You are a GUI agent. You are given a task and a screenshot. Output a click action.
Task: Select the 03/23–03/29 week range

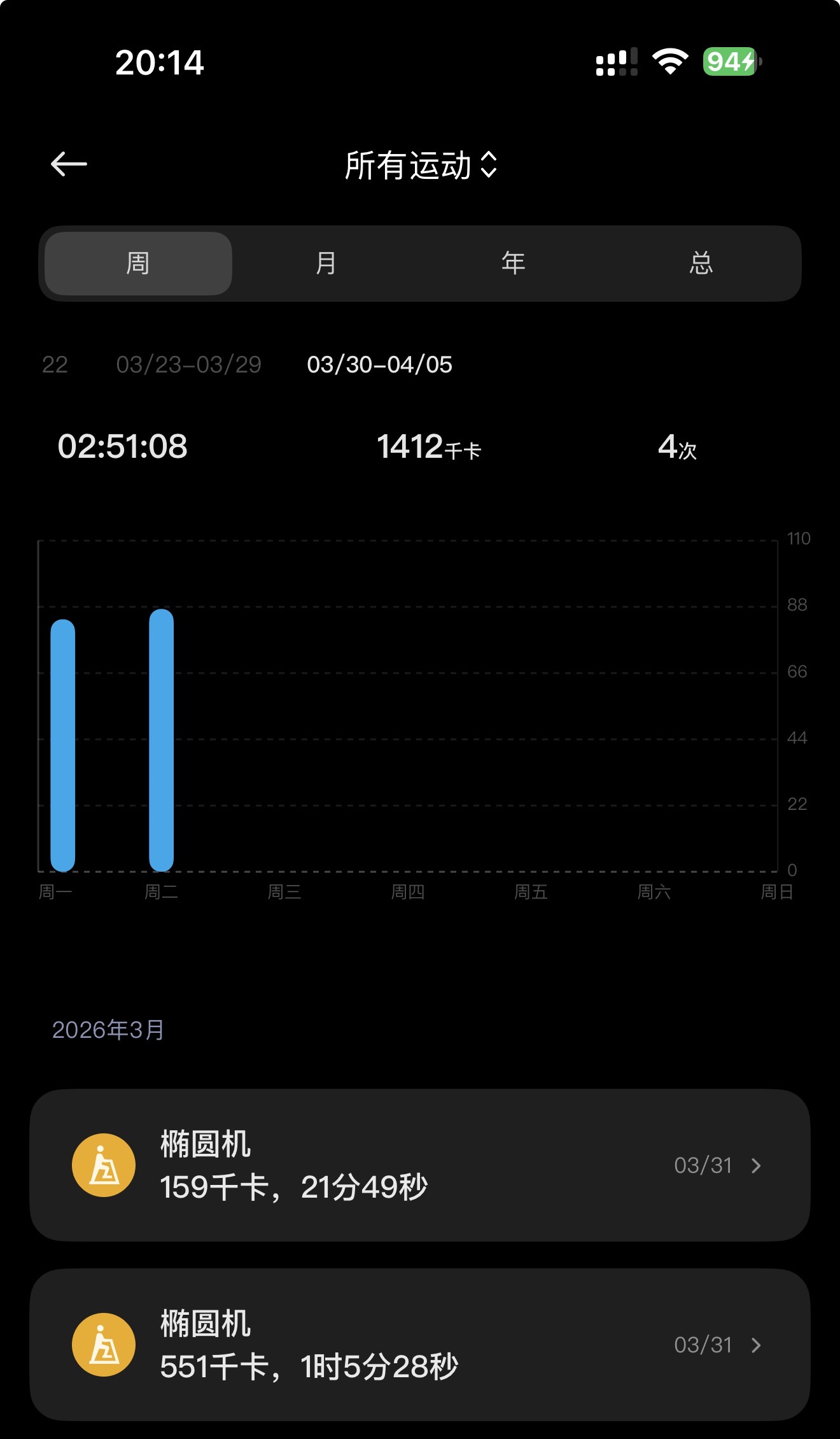188,364
